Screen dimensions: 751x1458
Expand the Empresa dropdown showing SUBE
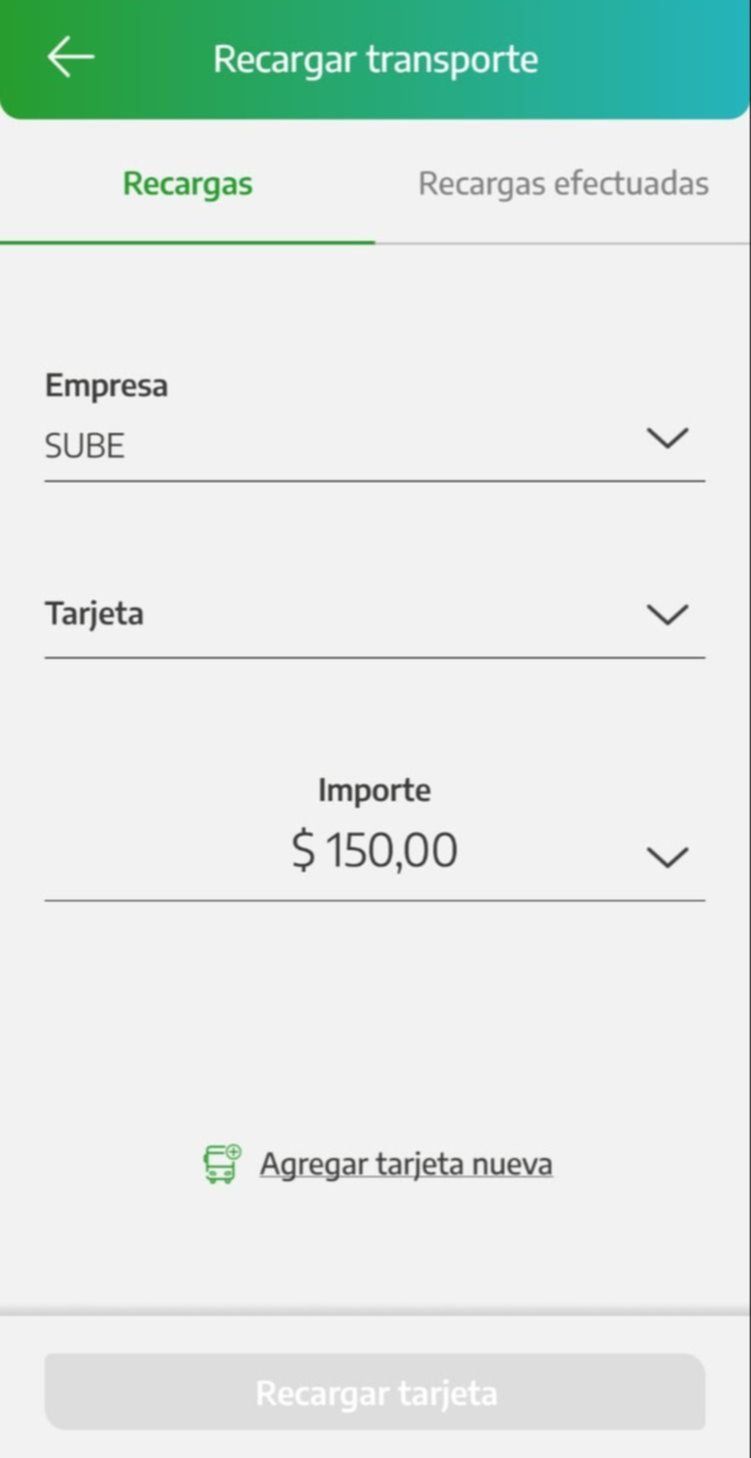click(x=374, y=440)
